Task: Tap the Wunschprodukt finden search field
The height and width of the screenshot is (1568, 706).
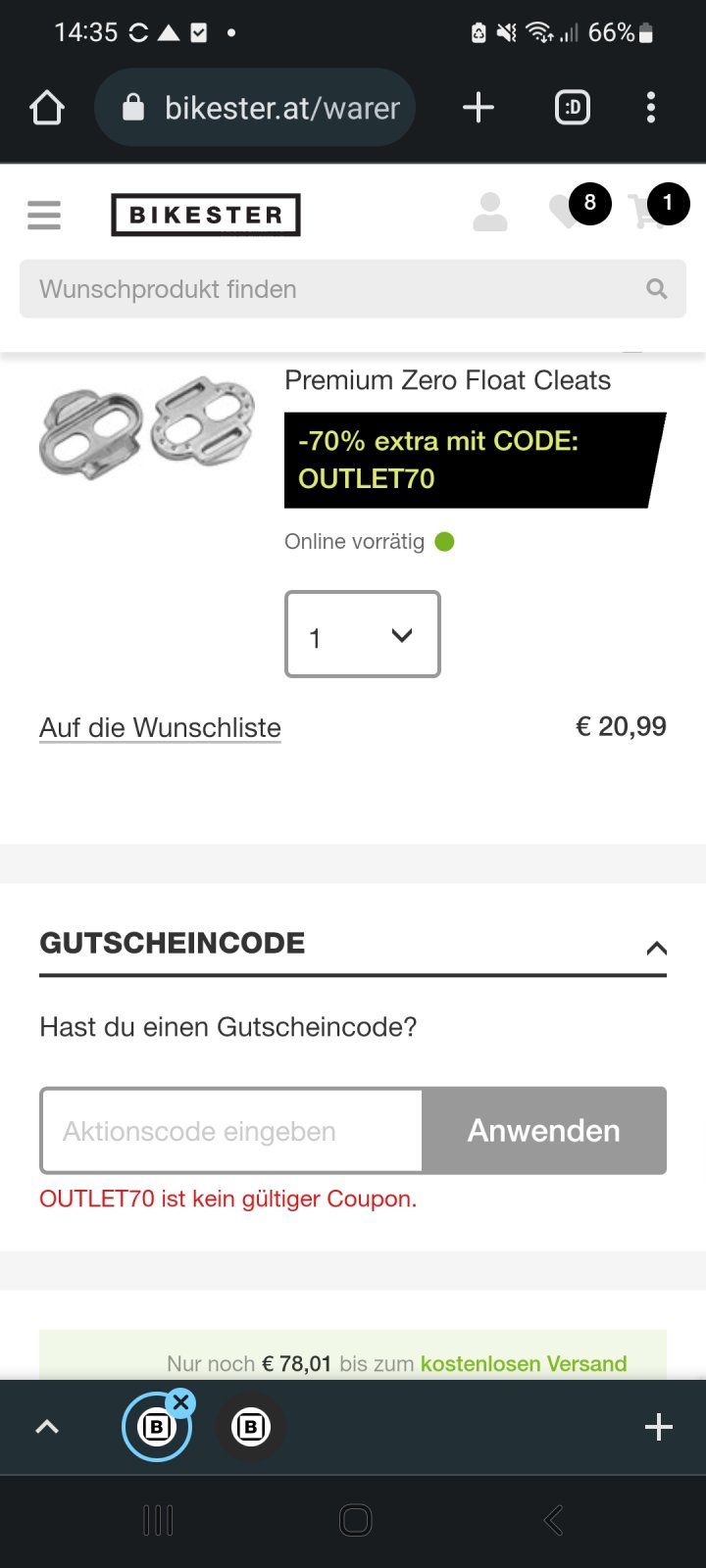Action: coord(333,289)
